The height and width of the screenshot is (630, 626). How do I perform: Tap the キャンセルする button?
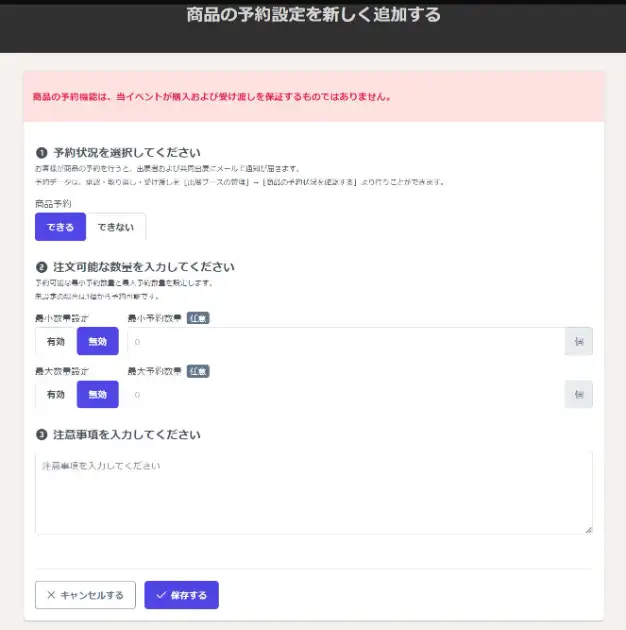click(x=85, y=595)
